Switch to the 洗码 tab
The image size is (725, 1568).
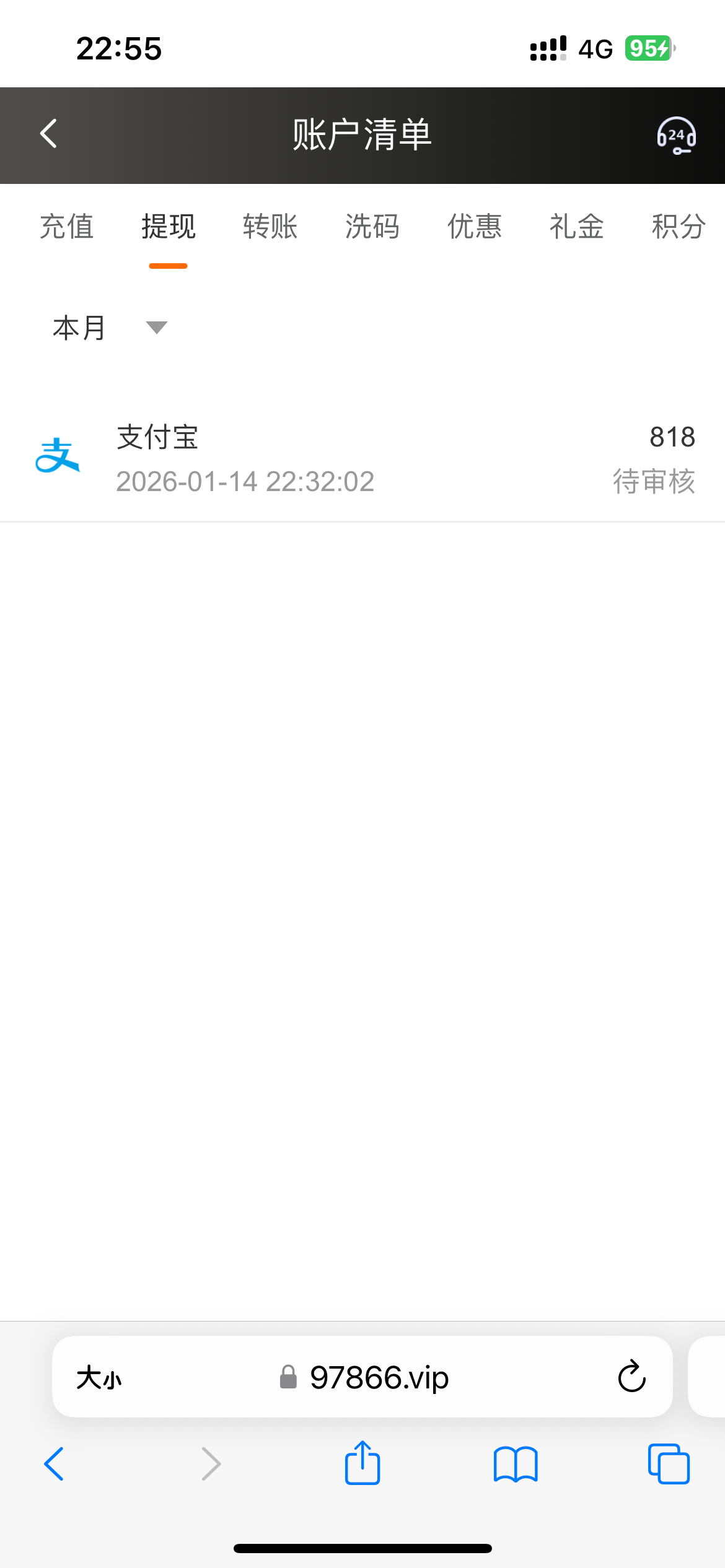click(373, 227)
